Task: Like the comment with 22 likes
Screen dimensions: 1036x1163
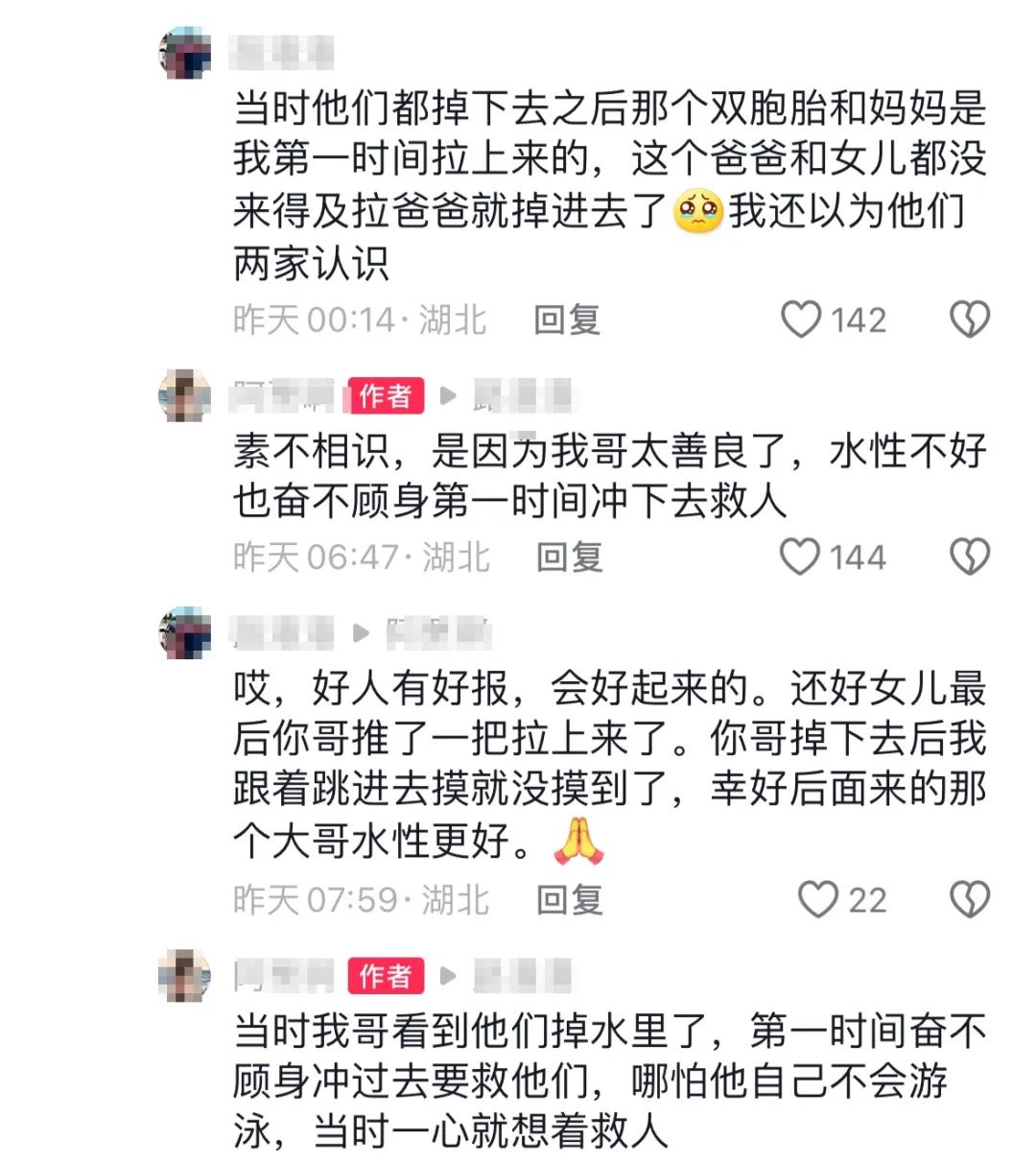Action: click(817, 899)
